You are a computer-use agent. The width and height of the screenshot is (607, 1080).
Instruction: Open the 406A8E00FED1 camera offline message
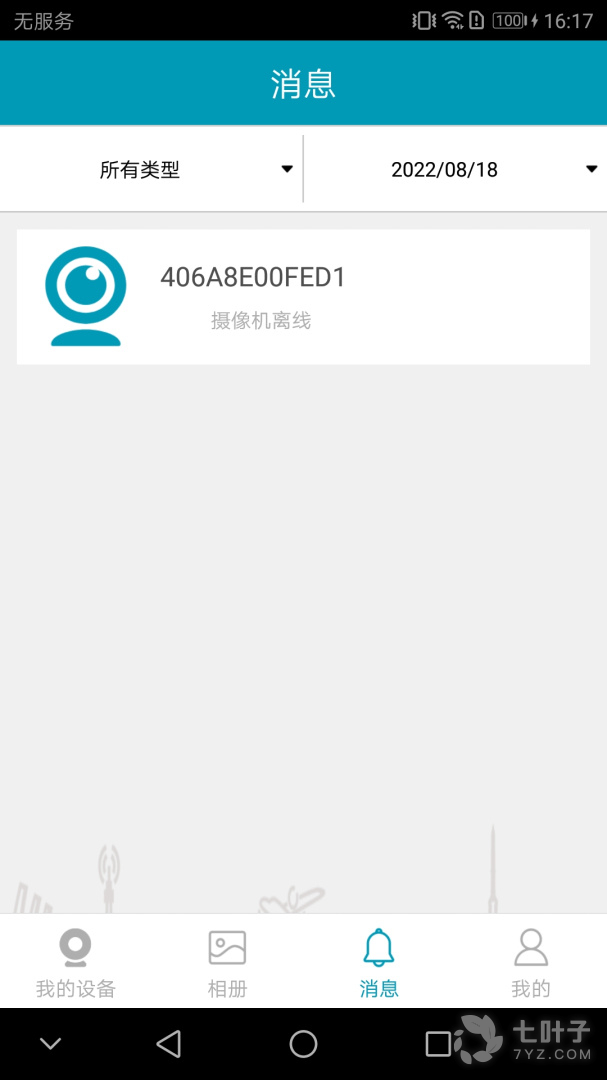(x=303, y=297)
